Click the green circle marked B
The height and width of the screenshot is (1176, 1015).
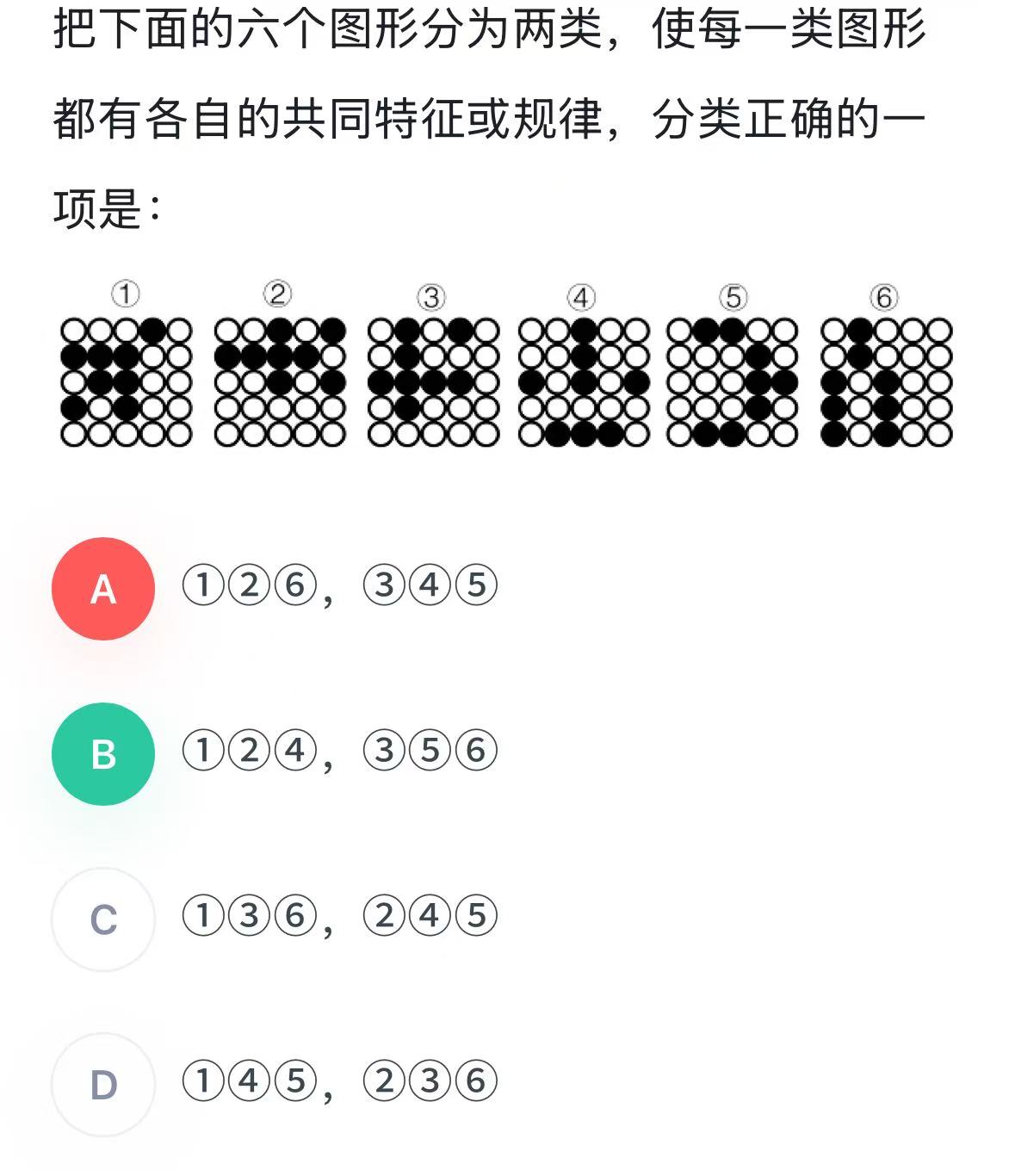[x=103, y=753]
